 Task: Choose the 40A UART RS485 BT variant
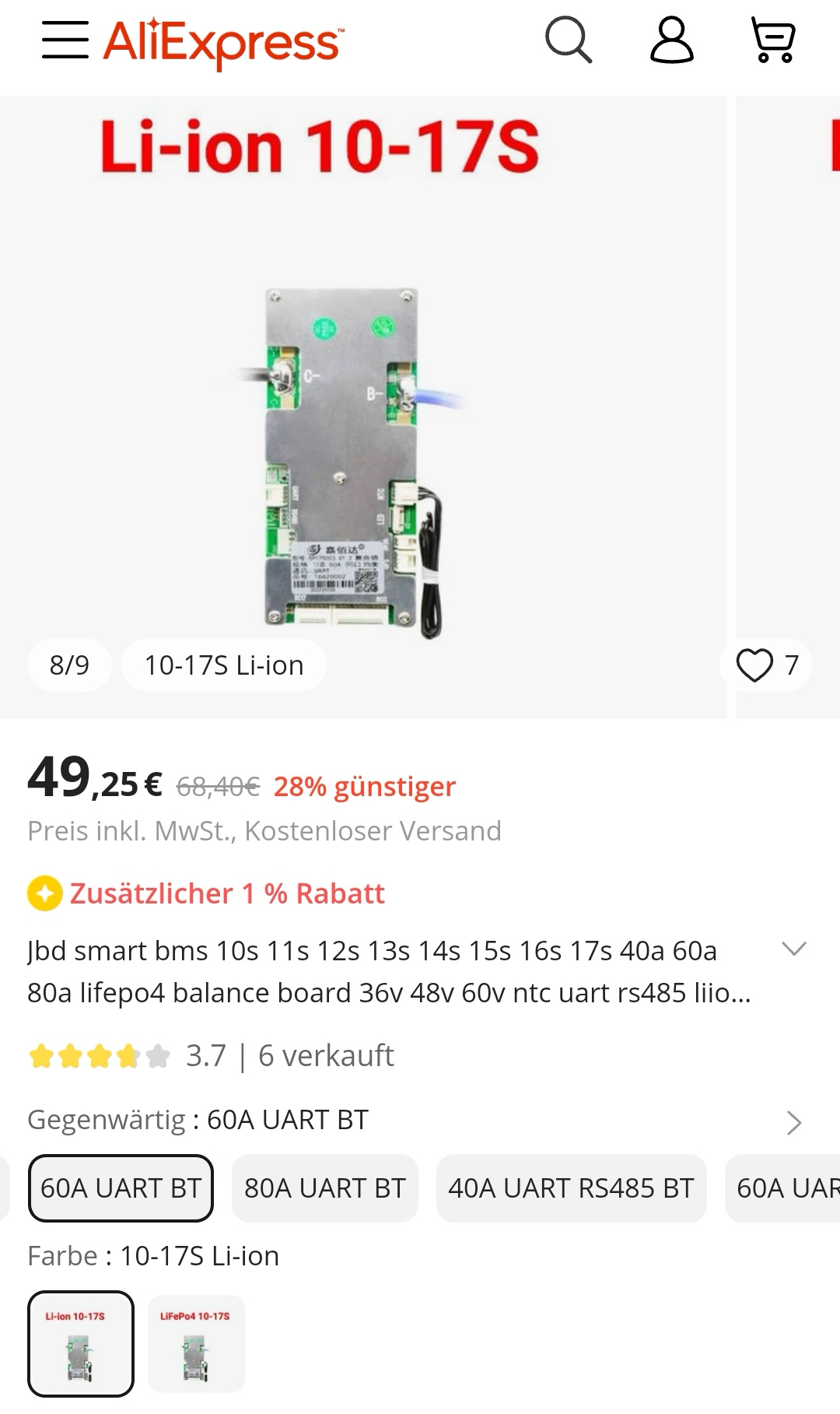coord(571,1188)
